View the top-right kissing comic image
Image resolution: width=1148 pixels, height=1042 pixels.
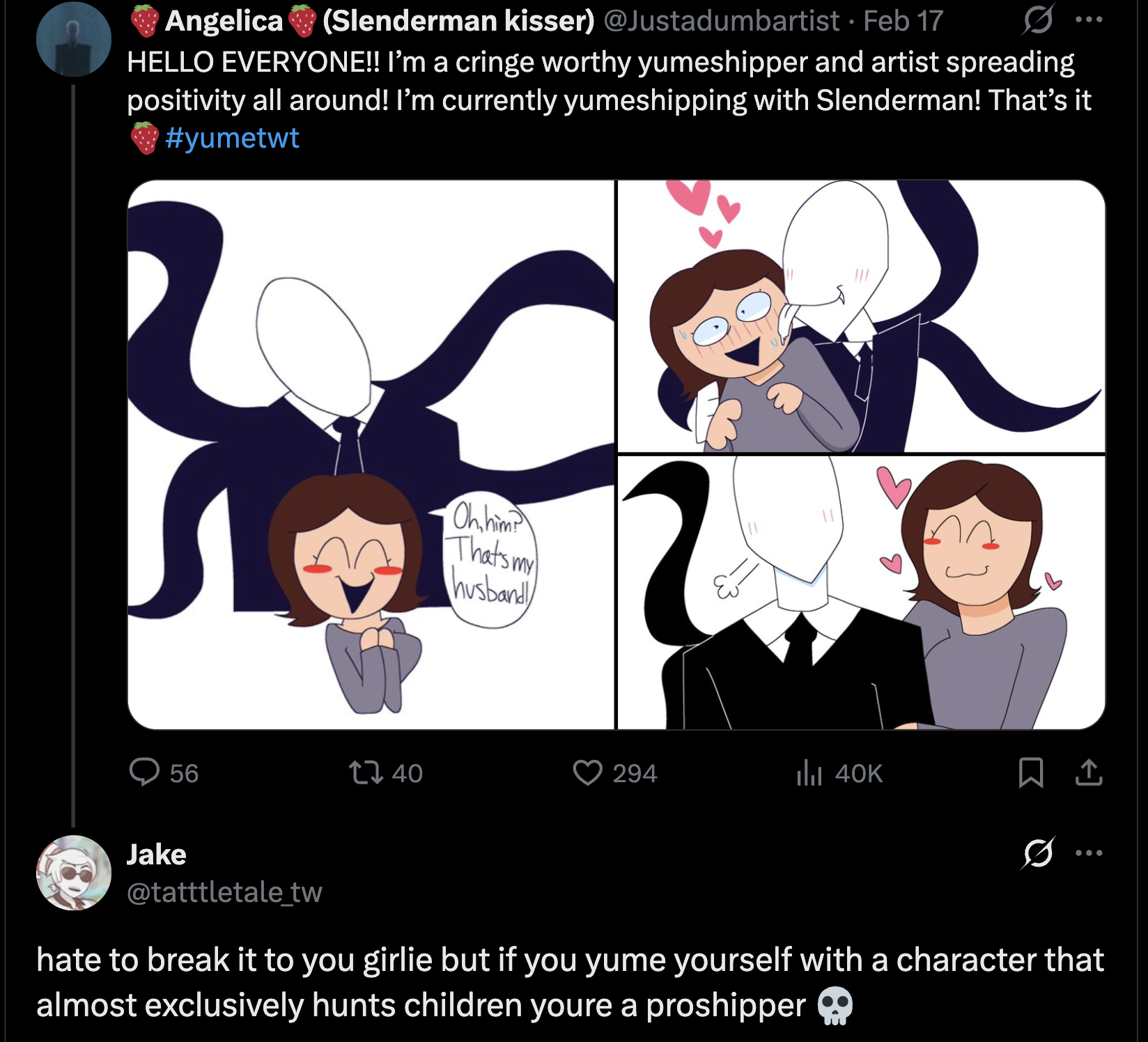pos(861,316)
